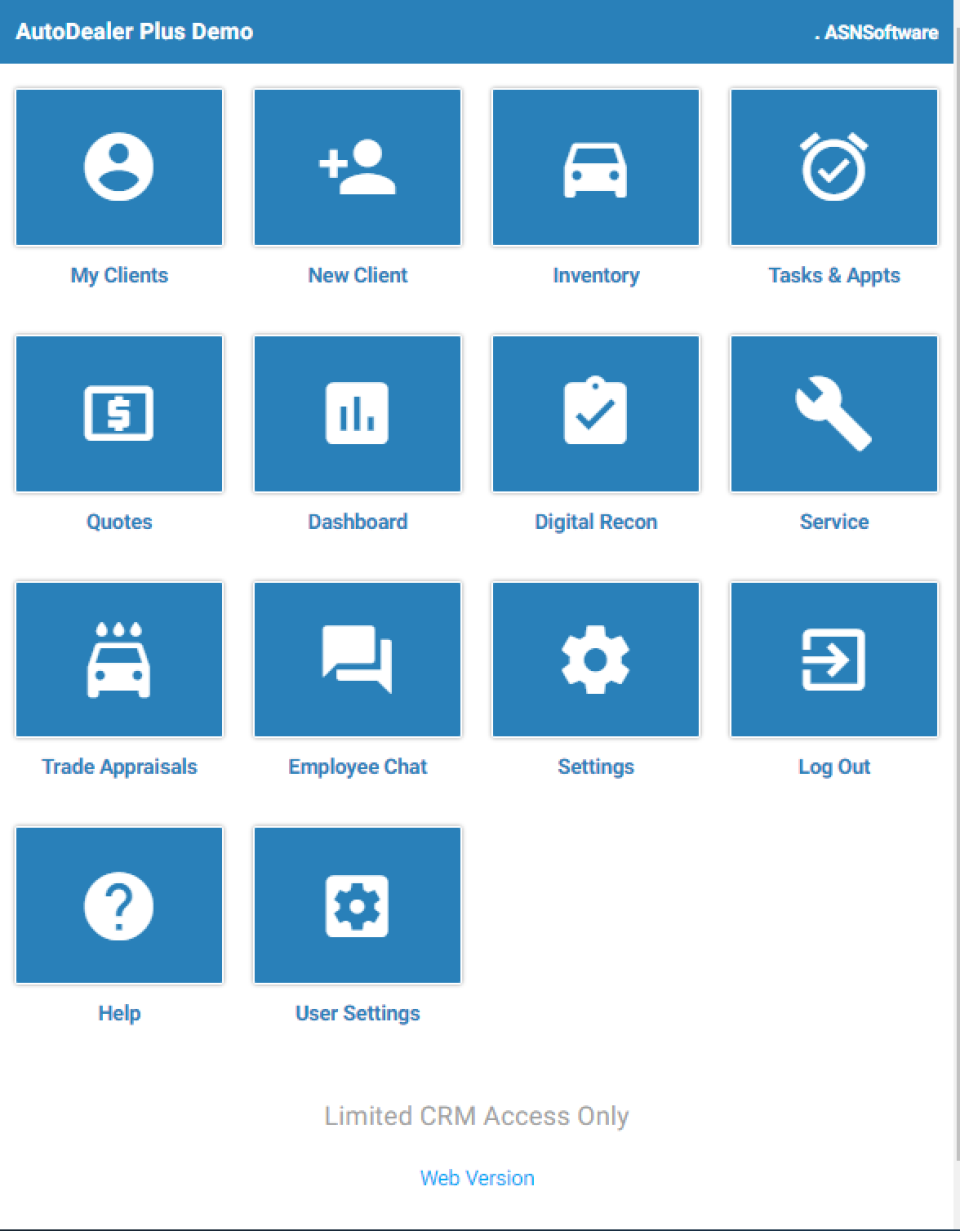The height and width of the screenshot is (1231, 960).
Task: Select the Quotes tile
Action: coord(119,413)
